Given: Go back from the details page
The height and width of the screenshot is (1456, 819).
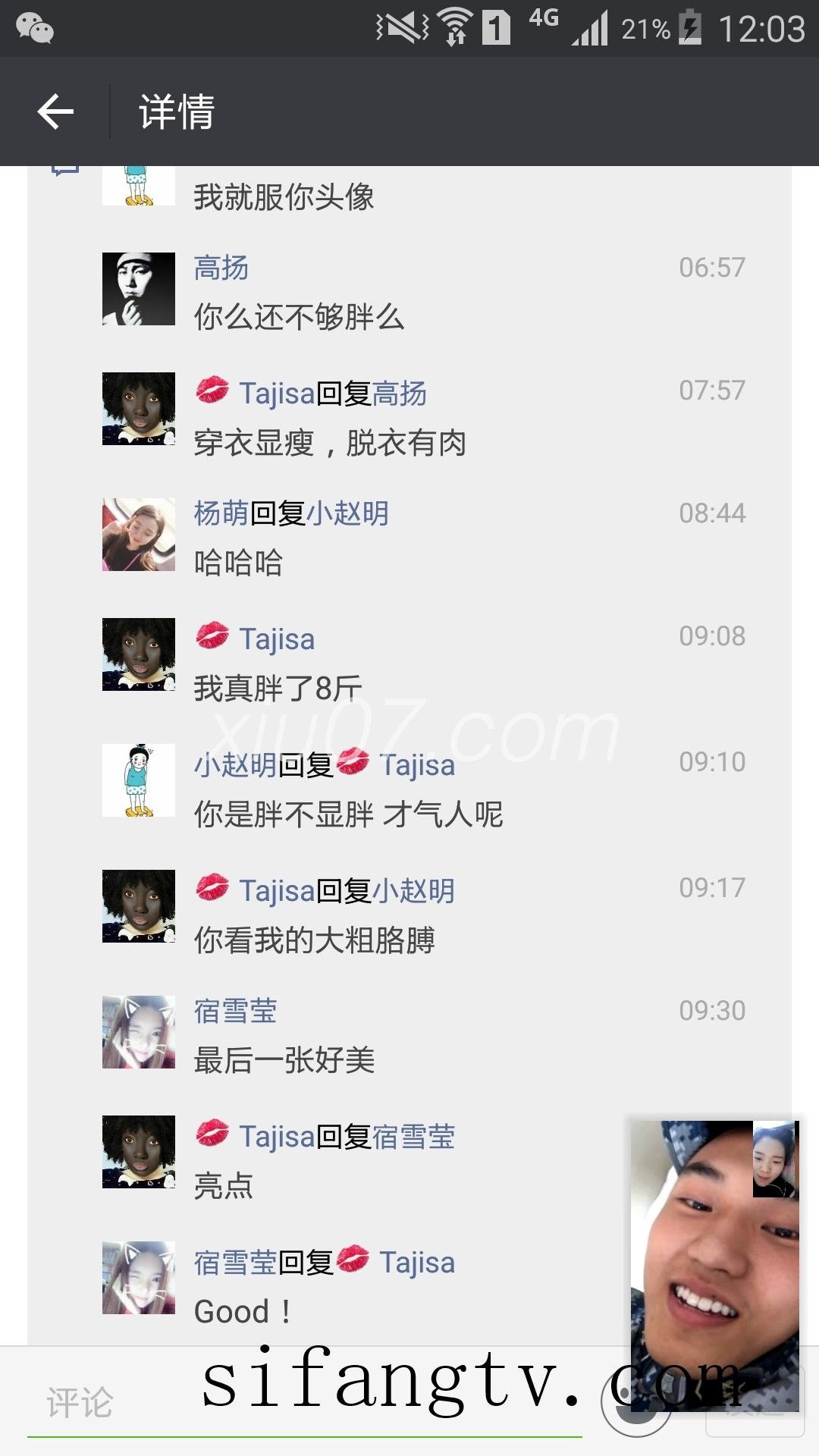Looking at the screenshot, I should (55, 112).
